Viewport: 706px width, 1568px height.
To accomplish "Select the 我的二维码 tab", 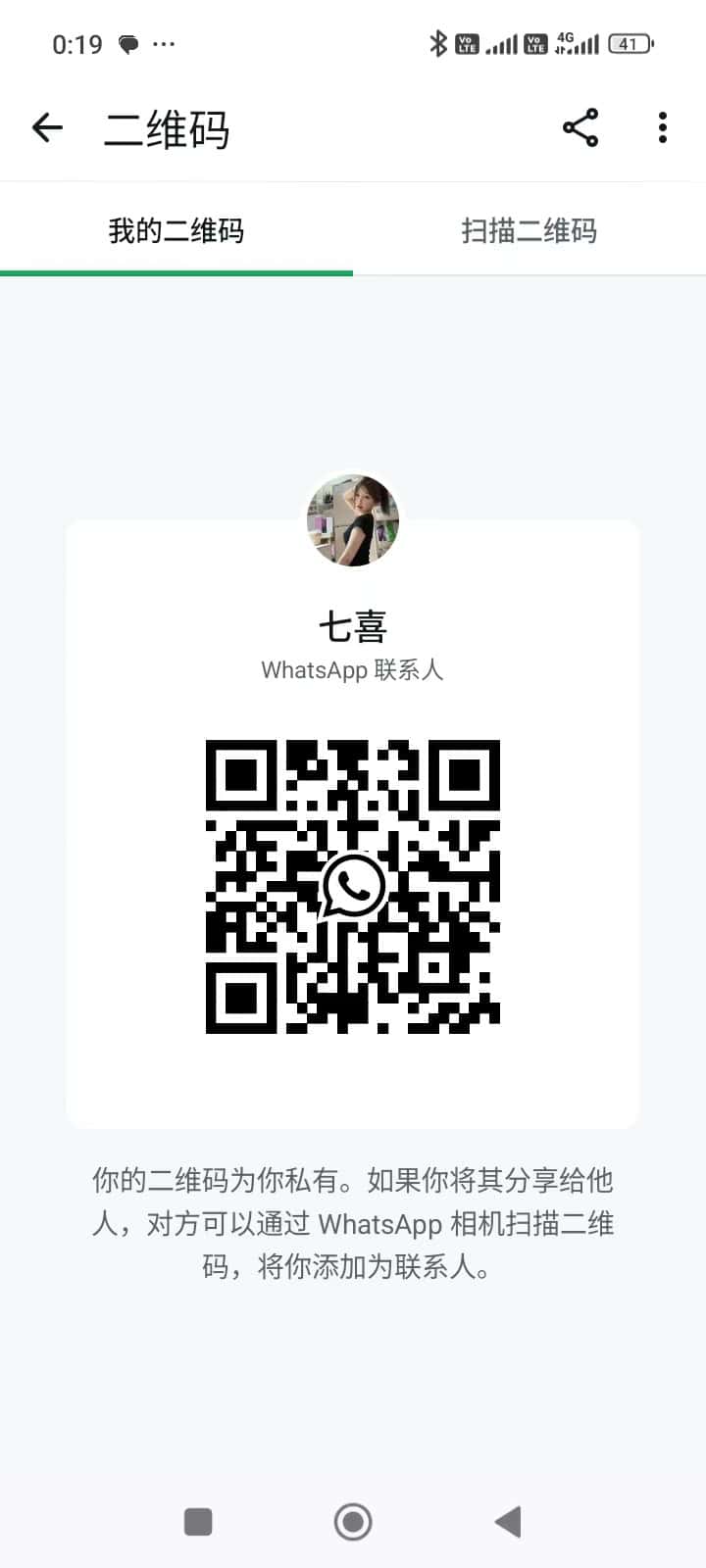I will 176,231.
